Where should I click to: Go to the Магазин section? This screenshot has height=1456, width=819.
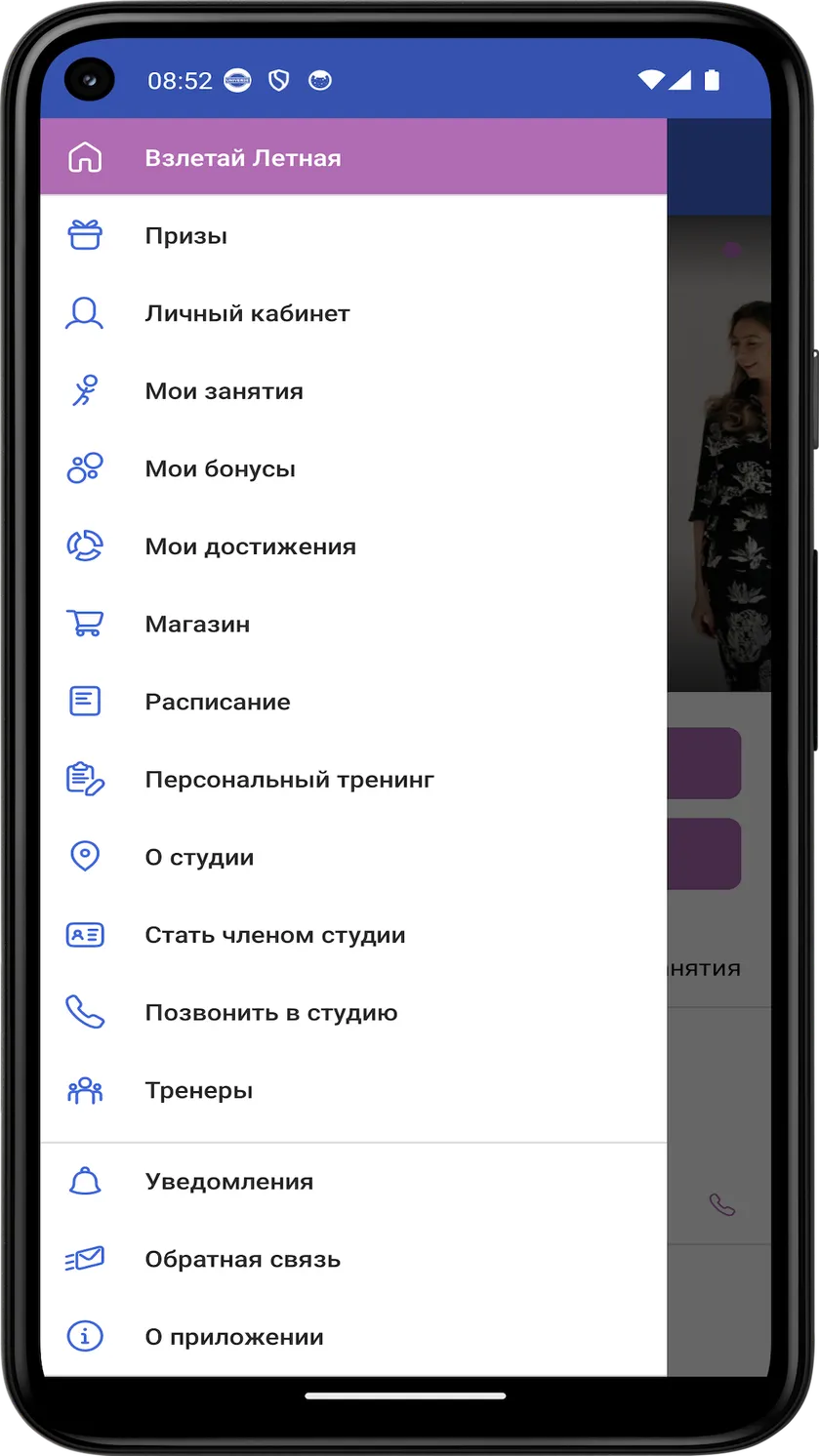[353, 625]
